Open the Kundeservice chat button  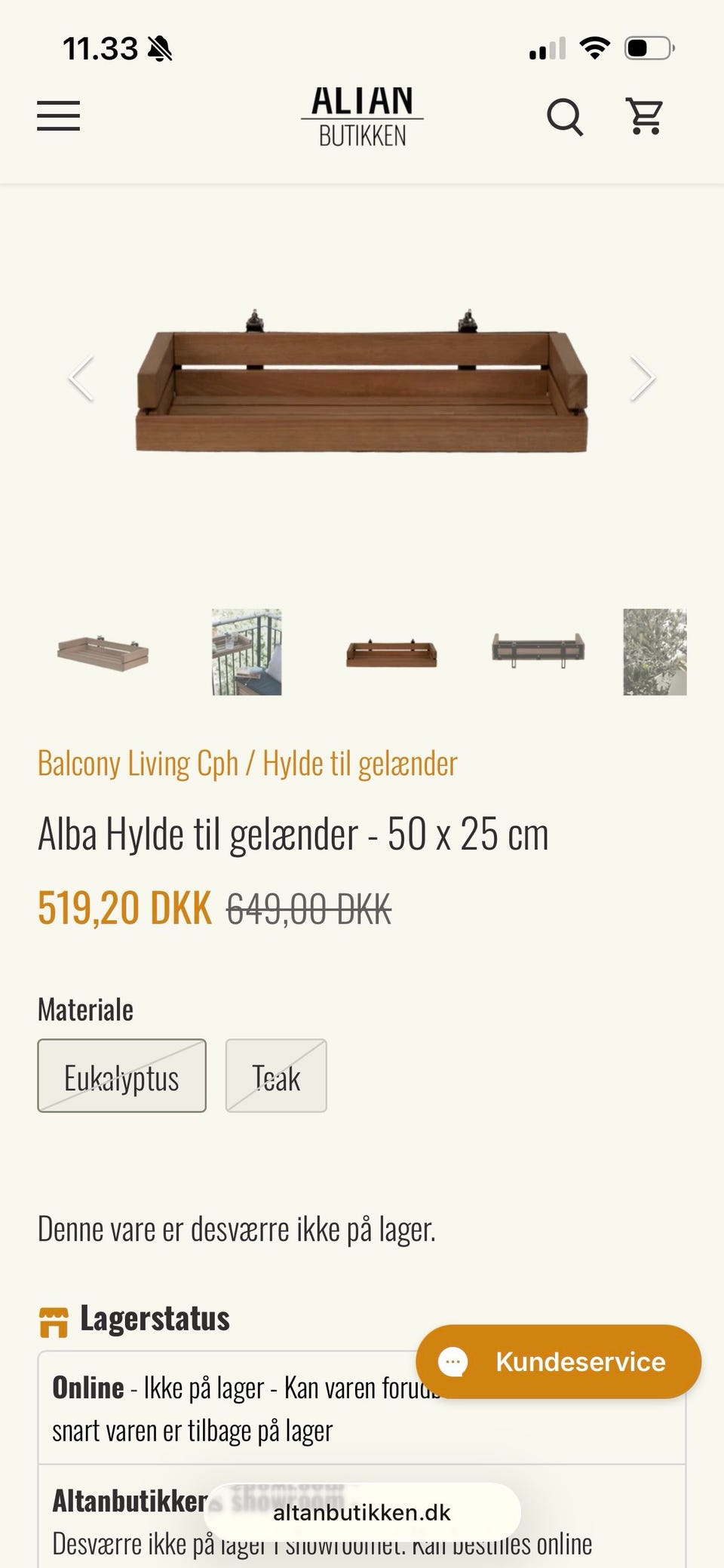[558, 1361]
